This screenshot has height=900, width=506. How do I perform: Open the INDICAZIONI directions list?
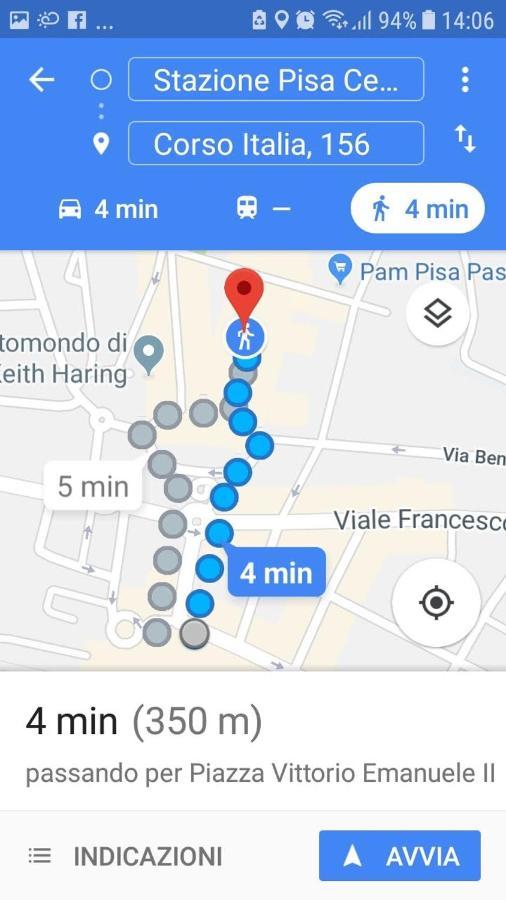click(x=125, y=856)
